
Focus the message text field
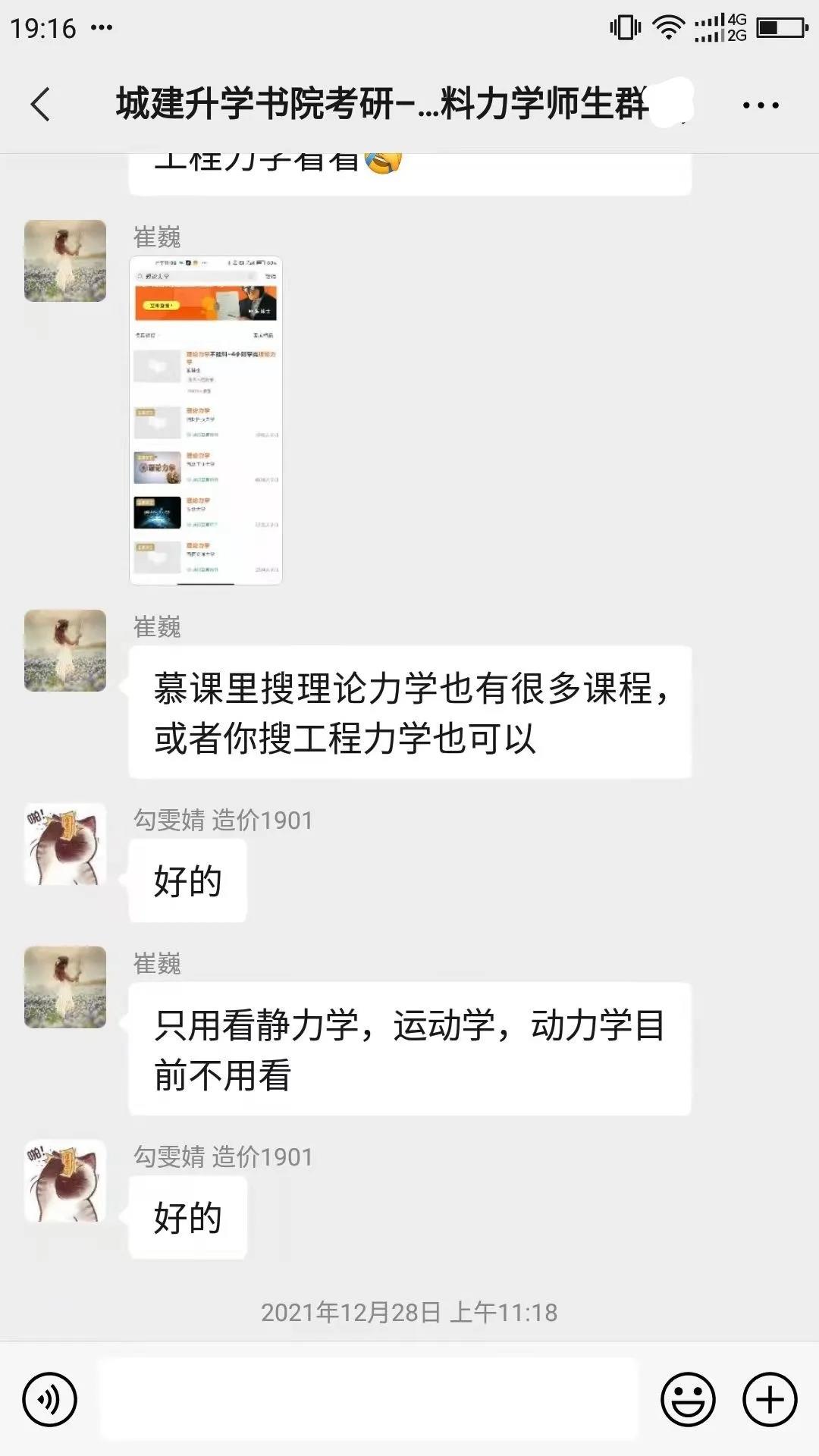point(369,1399)
